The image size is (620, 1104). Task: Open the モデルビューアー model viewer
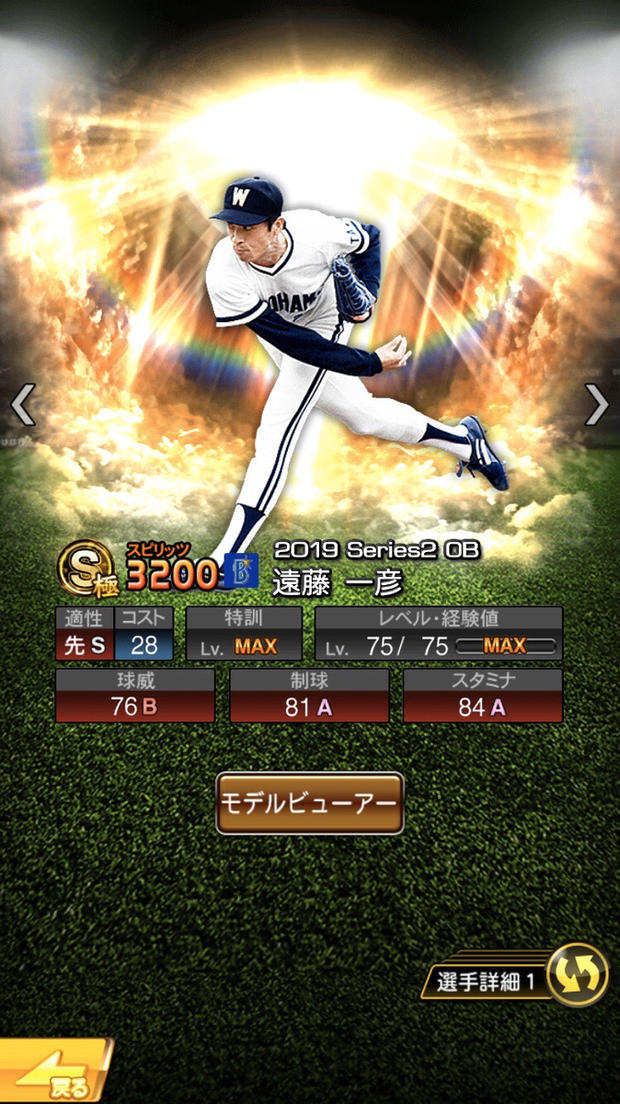pyautogui.click(x=310, y=803)
